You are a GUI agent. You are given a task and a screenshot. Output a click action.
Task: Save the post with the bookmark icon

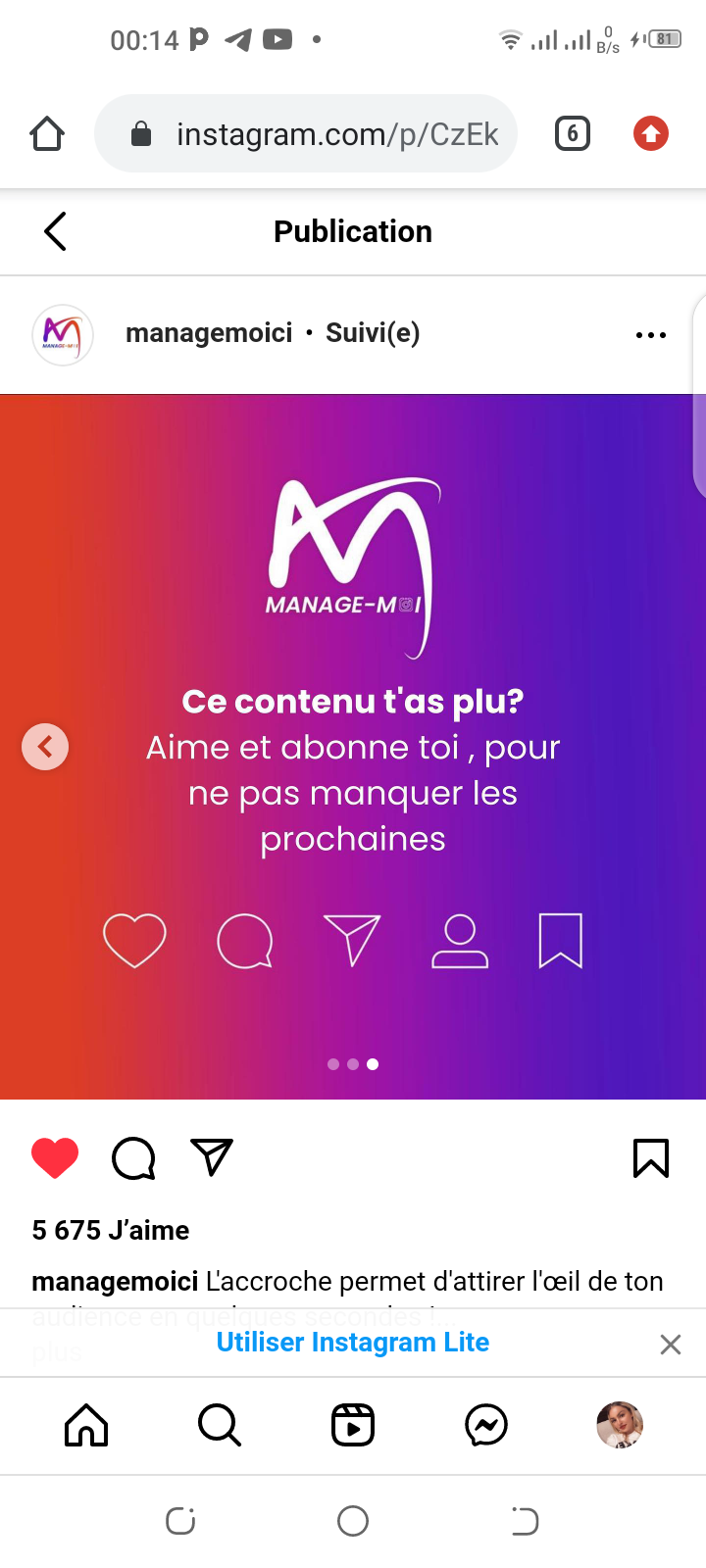651,1158
